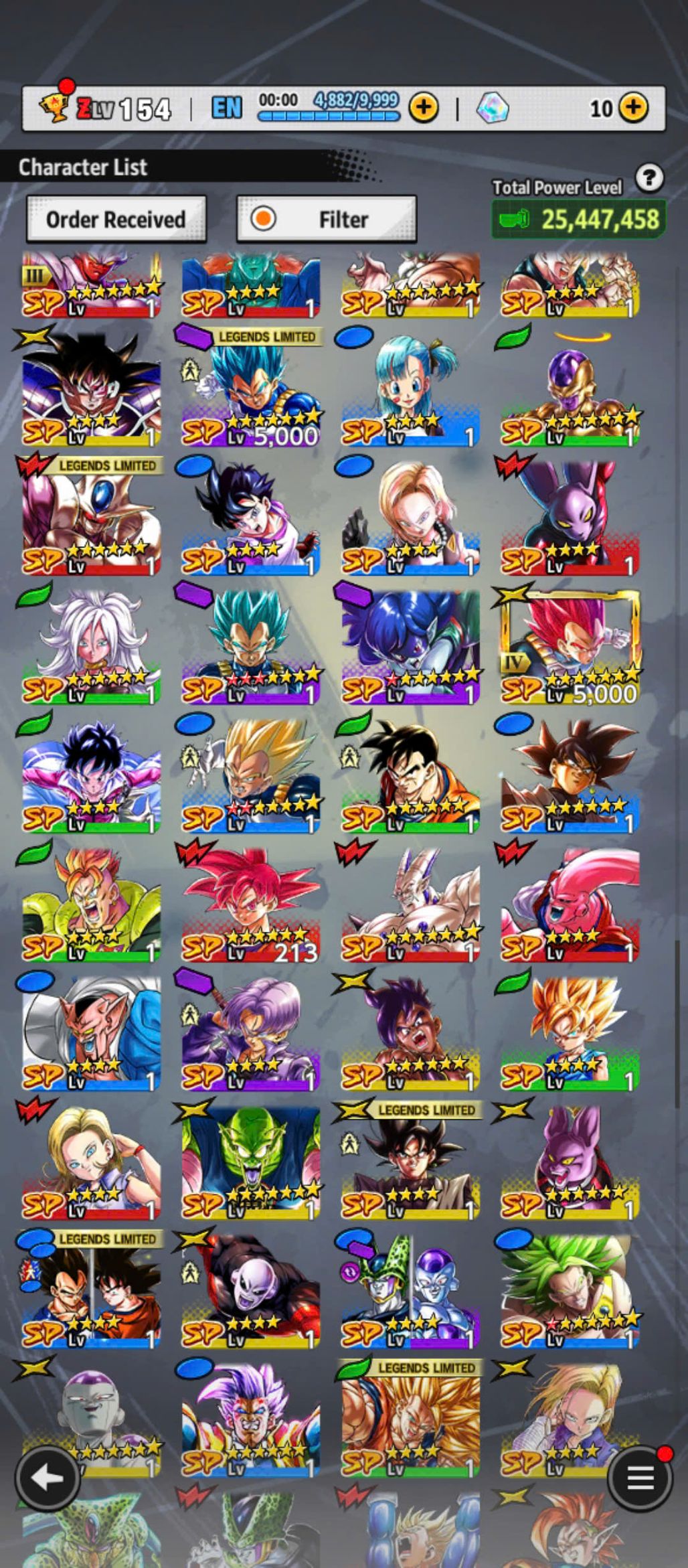Image resolution: width=688 pixels, height=1568 pixels.
Task: Add Chrono Crystals with the plus button
Action: pos(632,107)
